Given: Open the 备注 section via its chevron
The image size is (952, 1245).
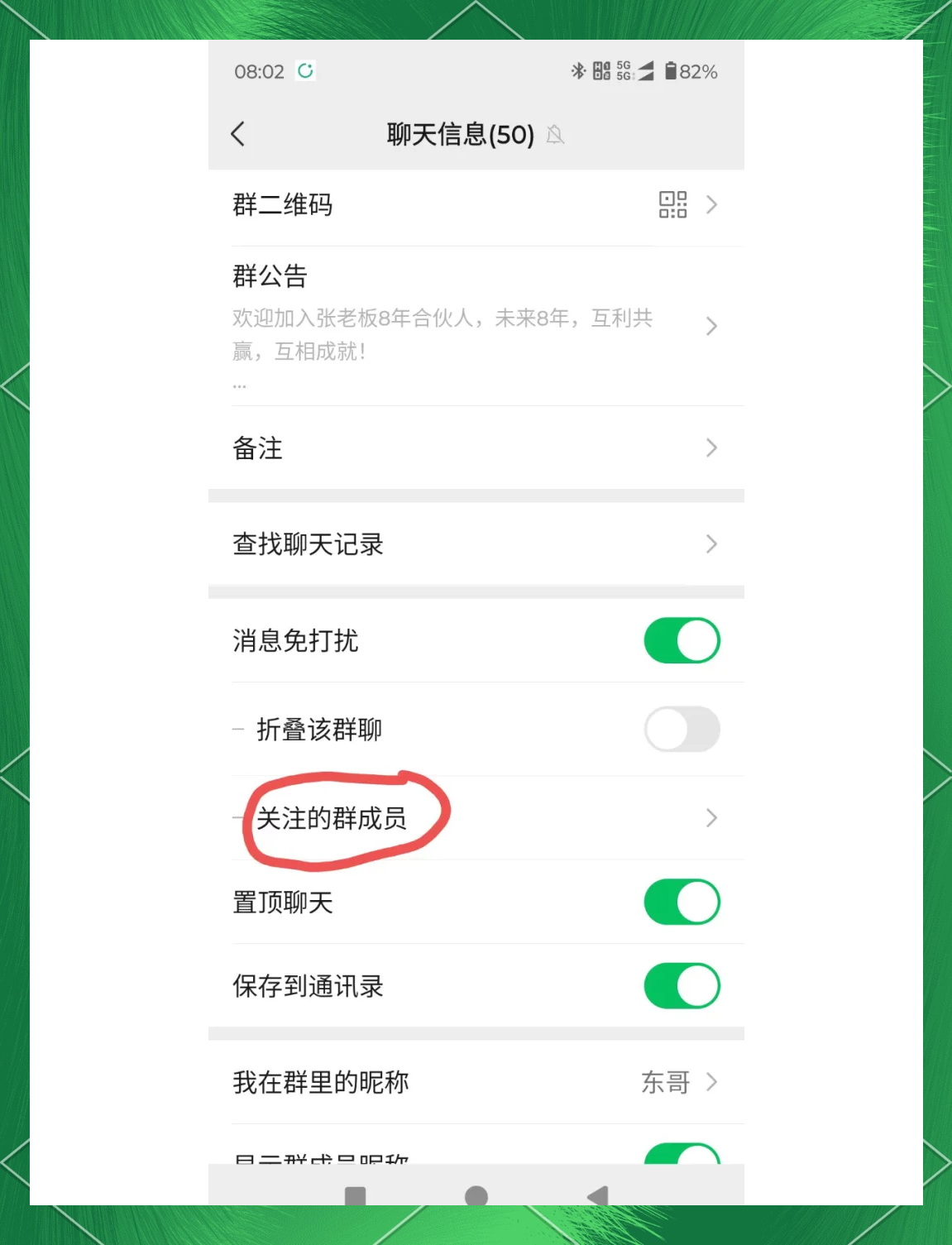Looking at the screenshot, I should point(711,448).
